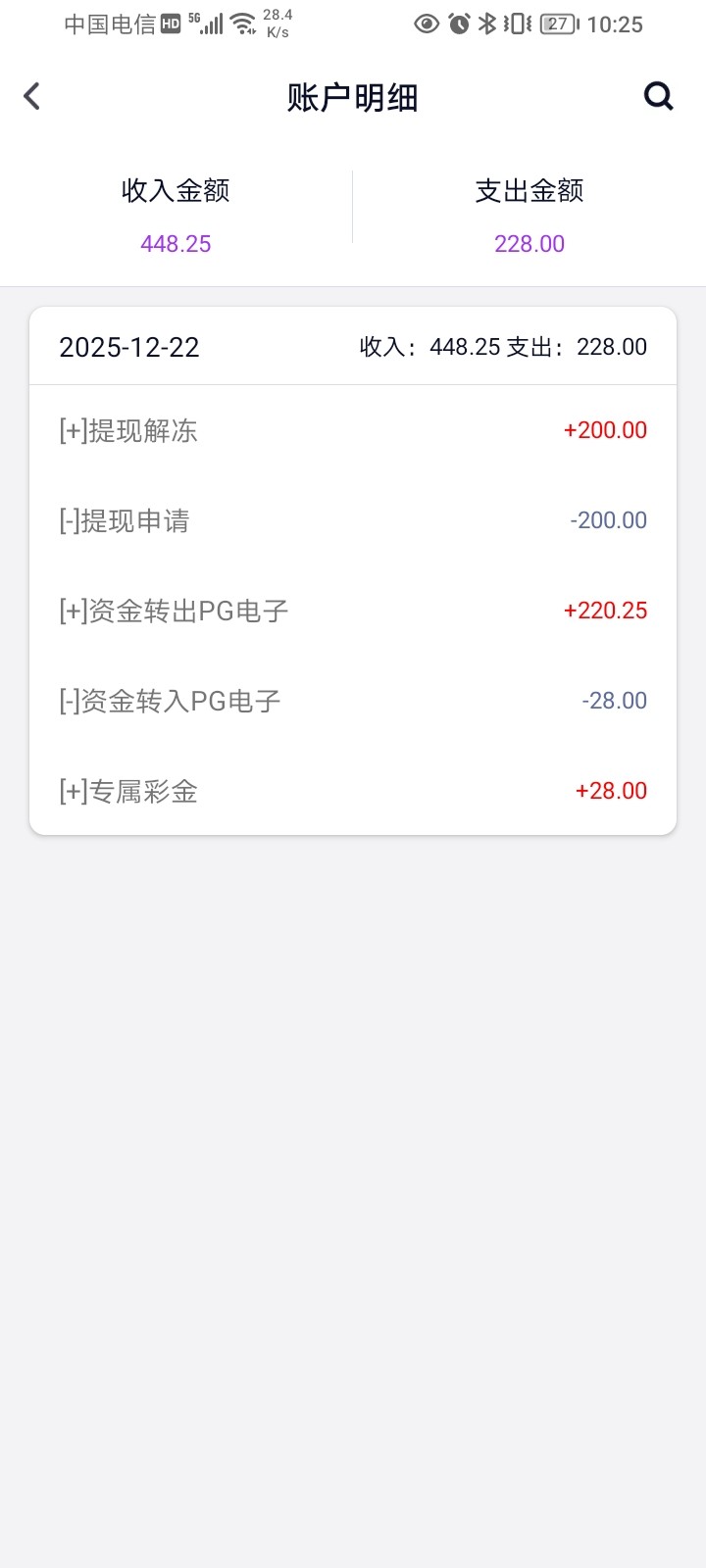Screen dimensions: 706x1568
Task: Open the 提现申请 -200.00 record
Action: point(353,519)
